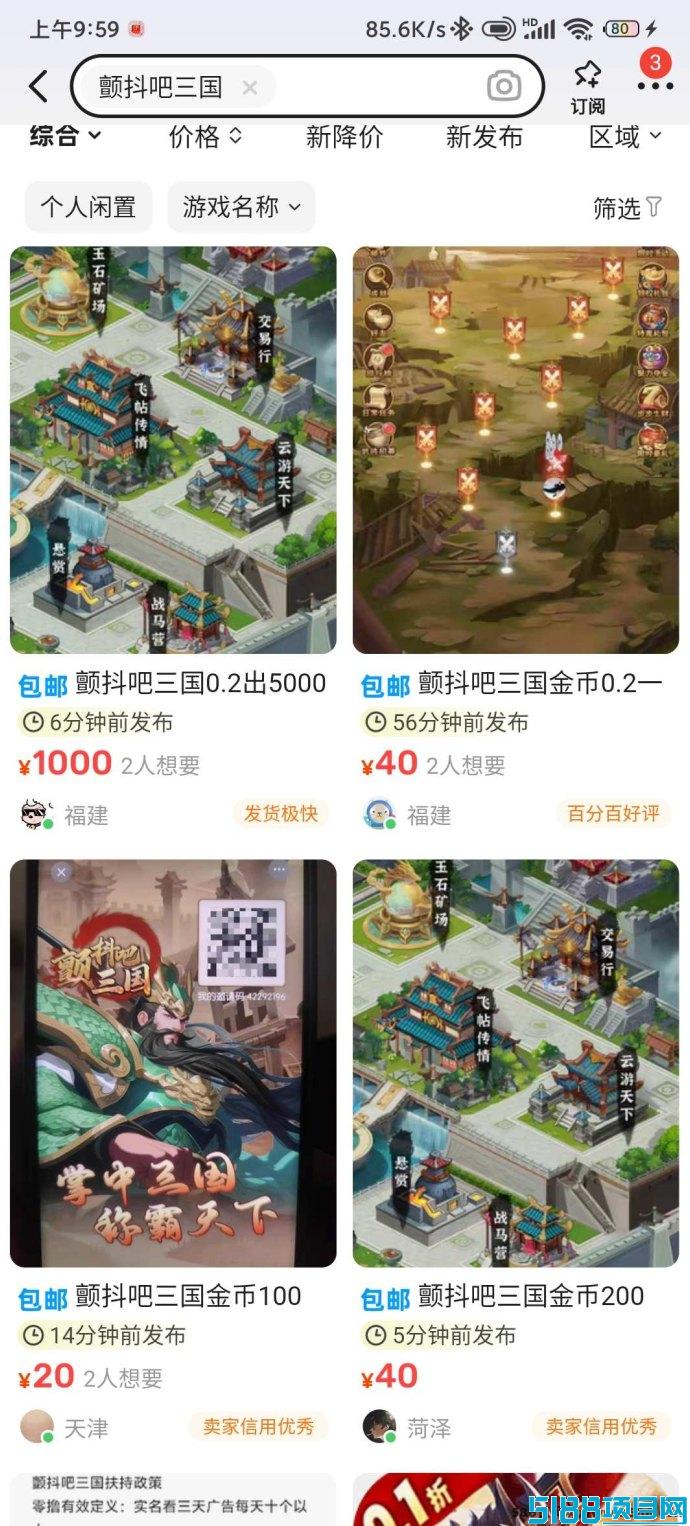Open listing 颤抖吧三国金币0.2一 from 福建
This screenshot has height=1526, width=690.
point(516,542)
